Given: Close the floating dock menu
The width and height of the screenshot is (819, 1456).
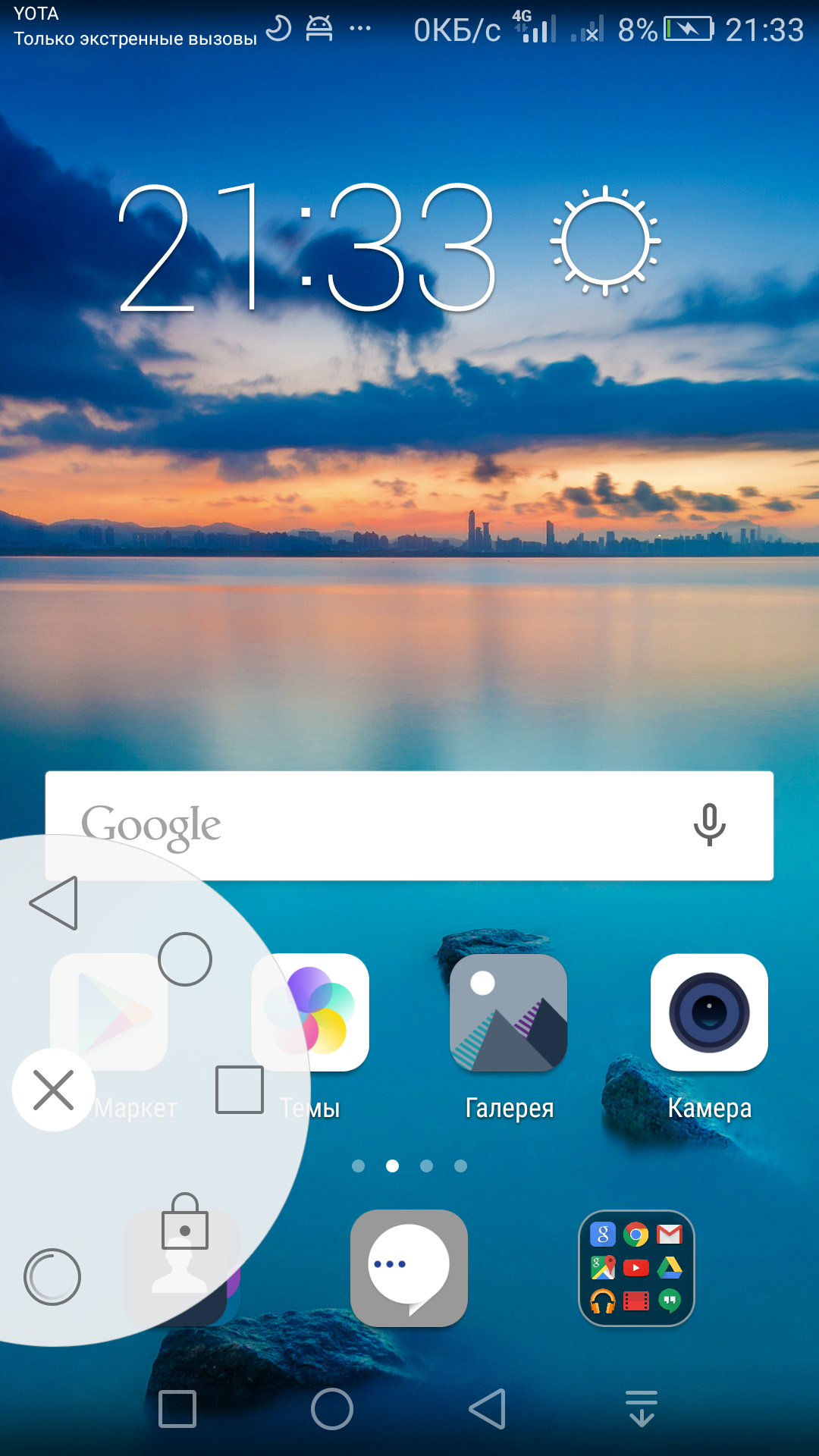Looking at the screenshot, I should click(53, 1090).
